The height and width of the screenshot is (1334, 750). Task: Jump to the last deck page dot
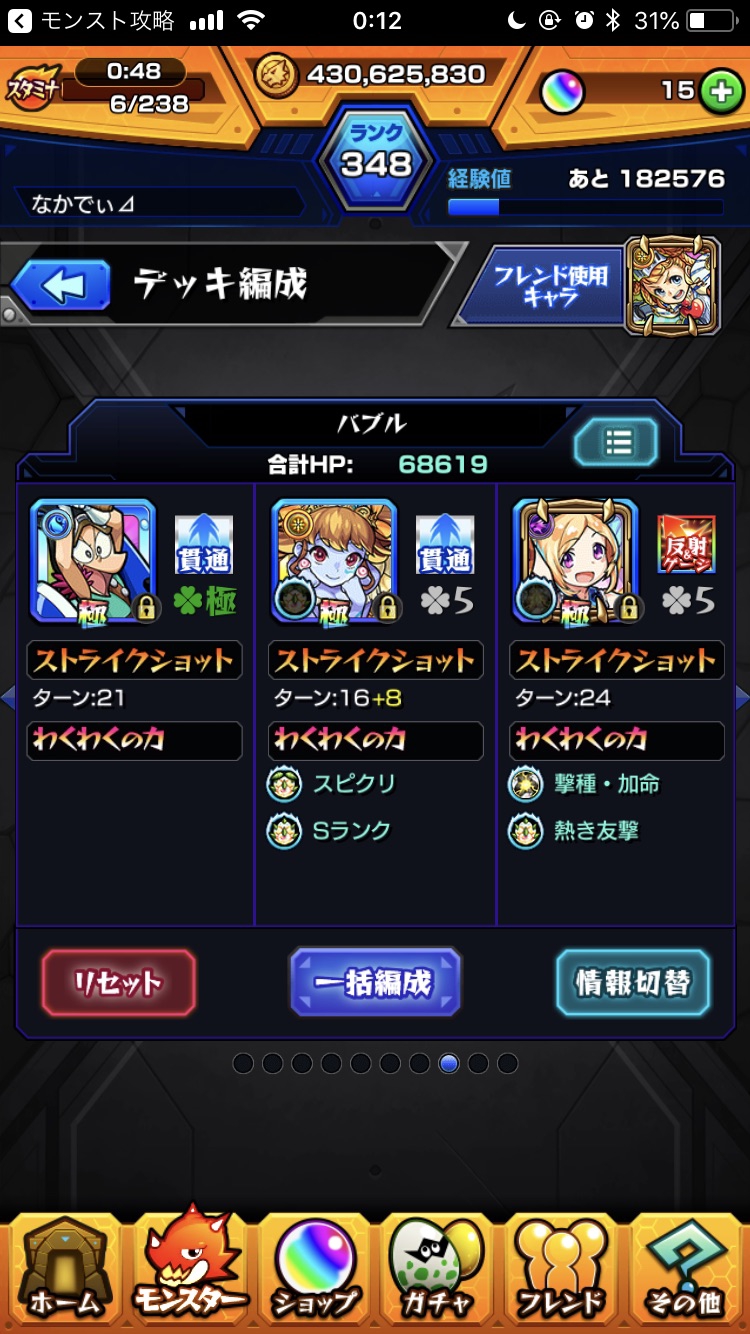507,1063
